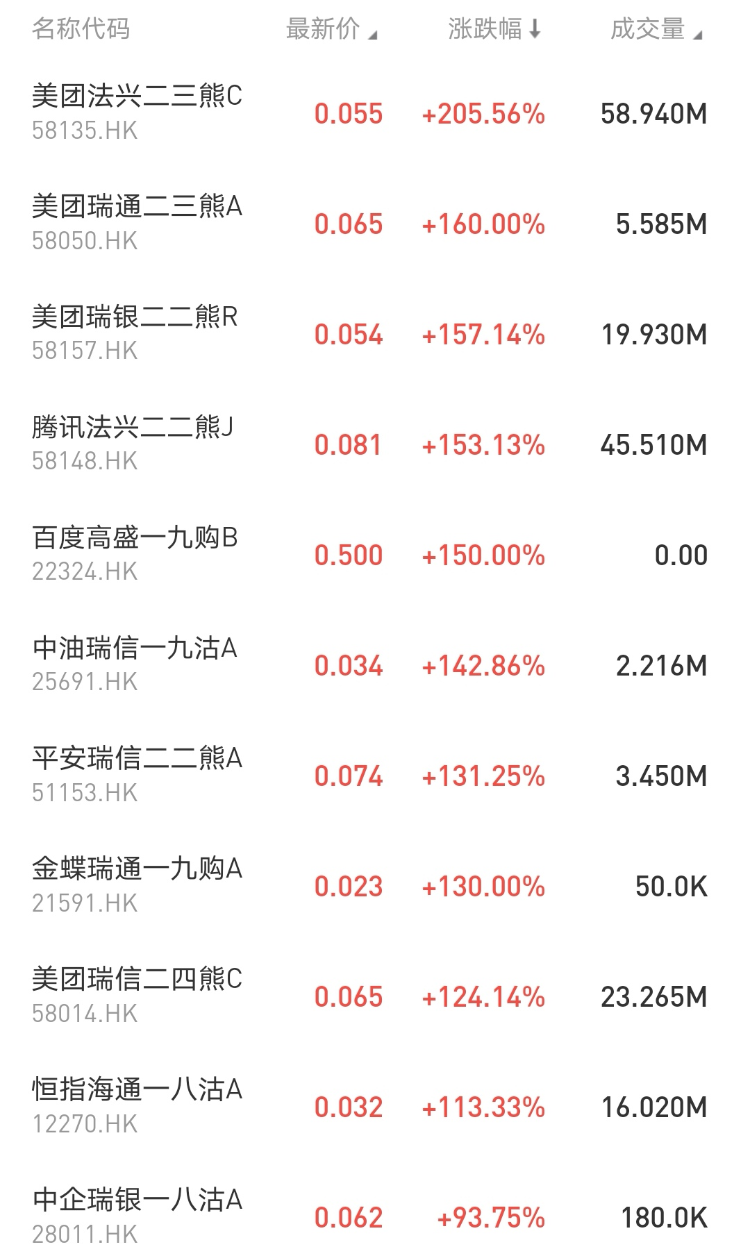Sort list by 涨跌幅 column

494,30
